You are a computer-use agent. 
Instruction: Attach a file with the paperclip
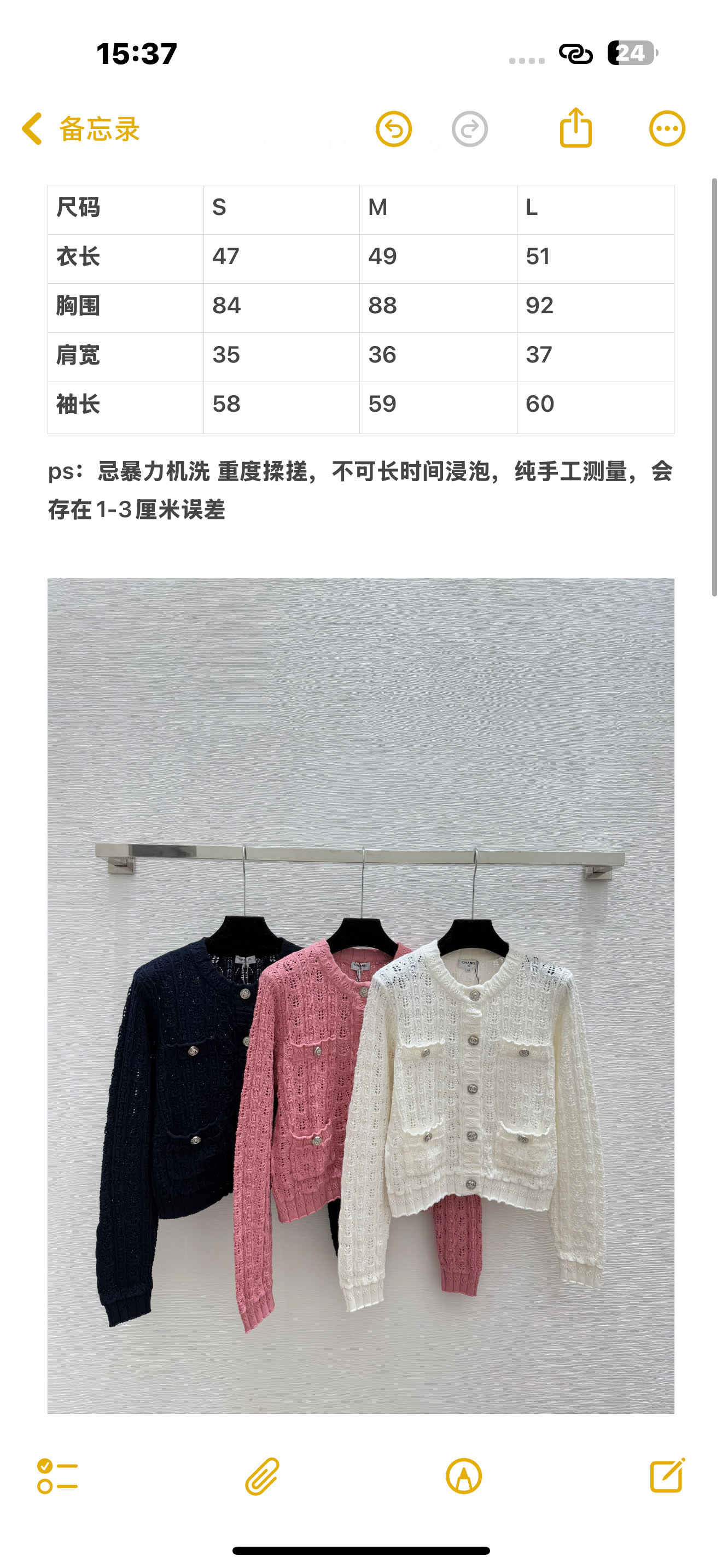263,1476
